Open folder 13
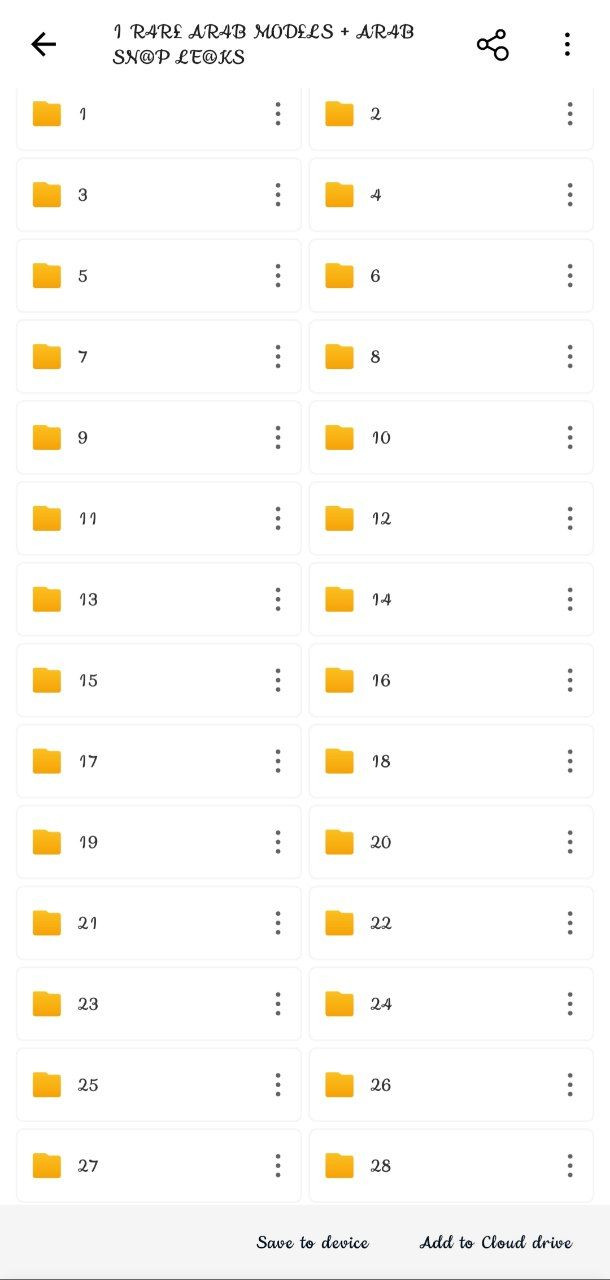This screenshot has width=610, height=1280. pos(140,599)
